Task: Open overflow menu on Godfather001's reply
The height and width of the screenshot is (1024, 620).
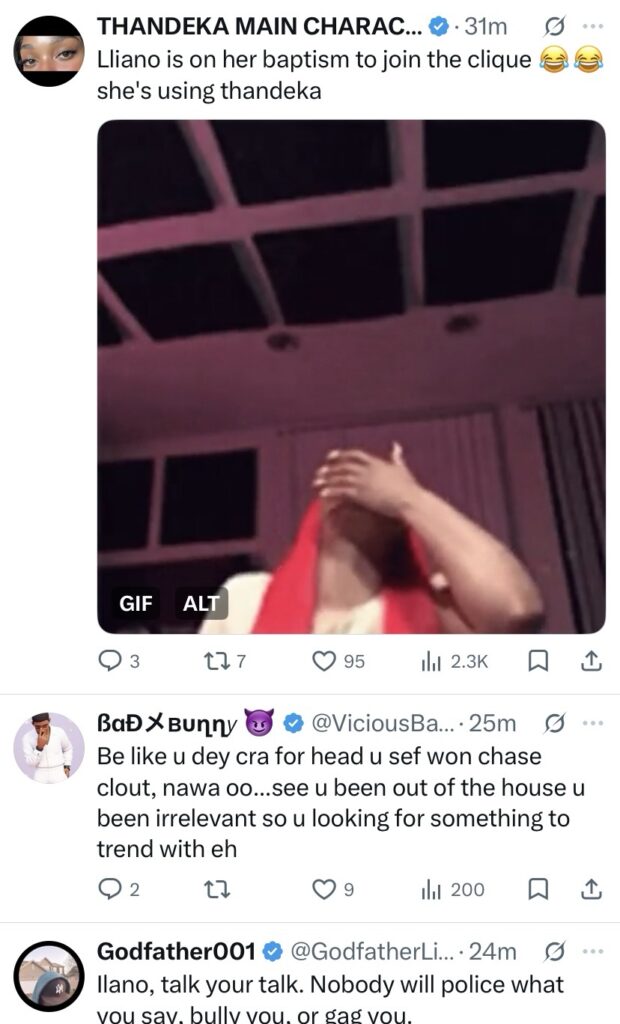Action: click(x=592, y=950)
